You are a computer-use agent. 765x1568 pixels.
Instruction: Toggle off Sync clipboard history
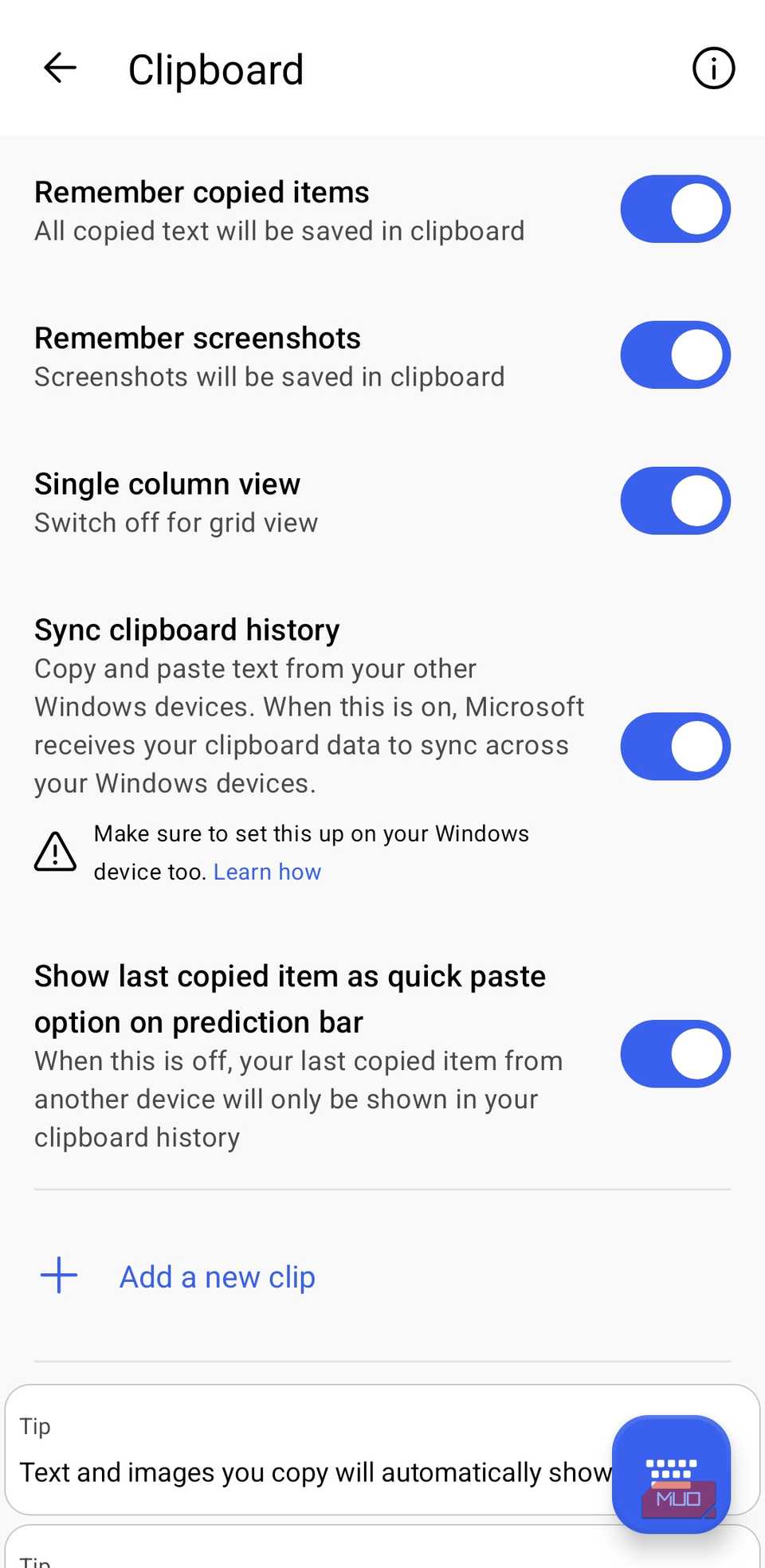click(675, 746)
